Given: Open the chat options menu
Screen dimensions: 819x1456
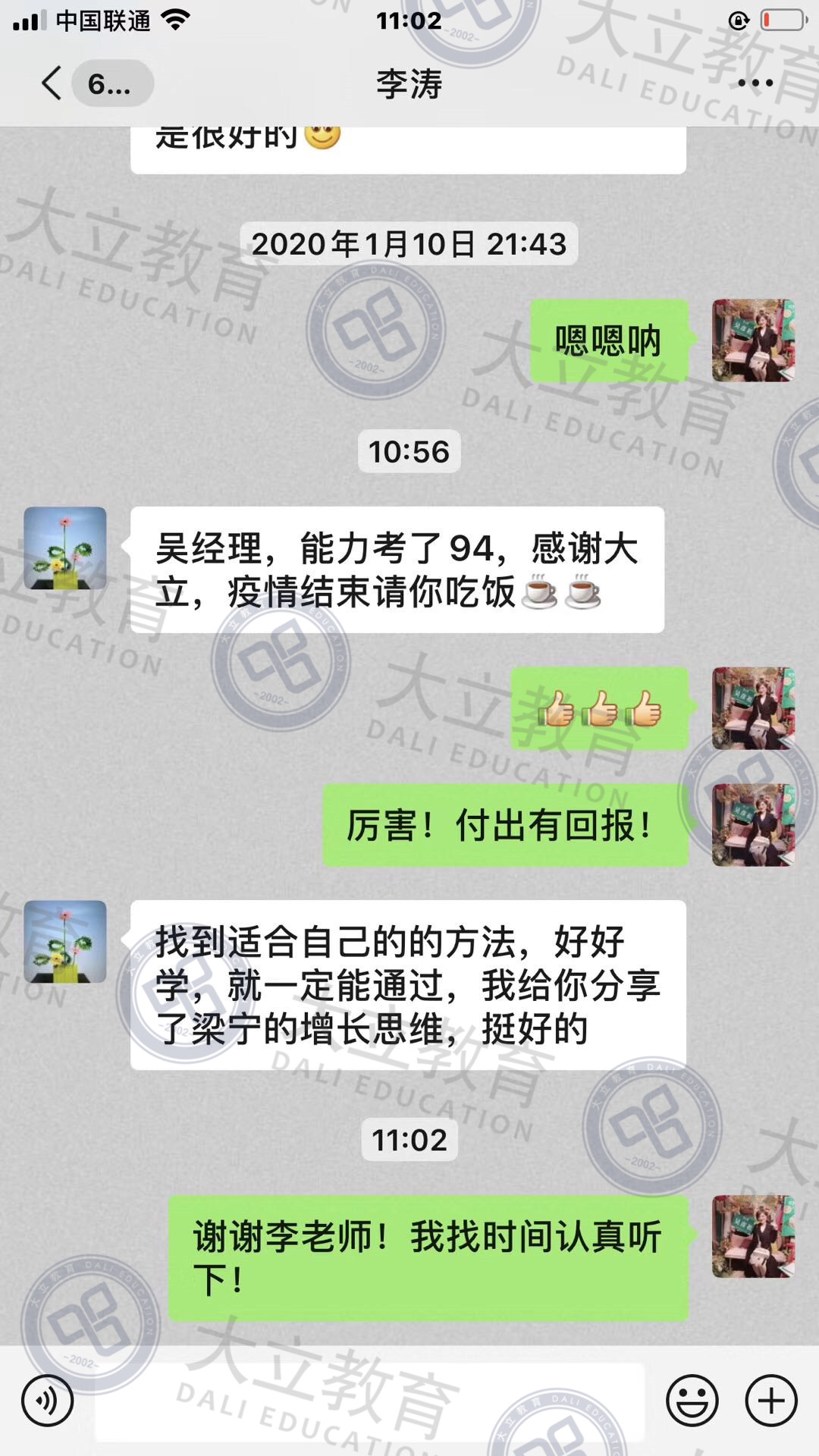Looking at the screenshot, I should click(755, 83).
